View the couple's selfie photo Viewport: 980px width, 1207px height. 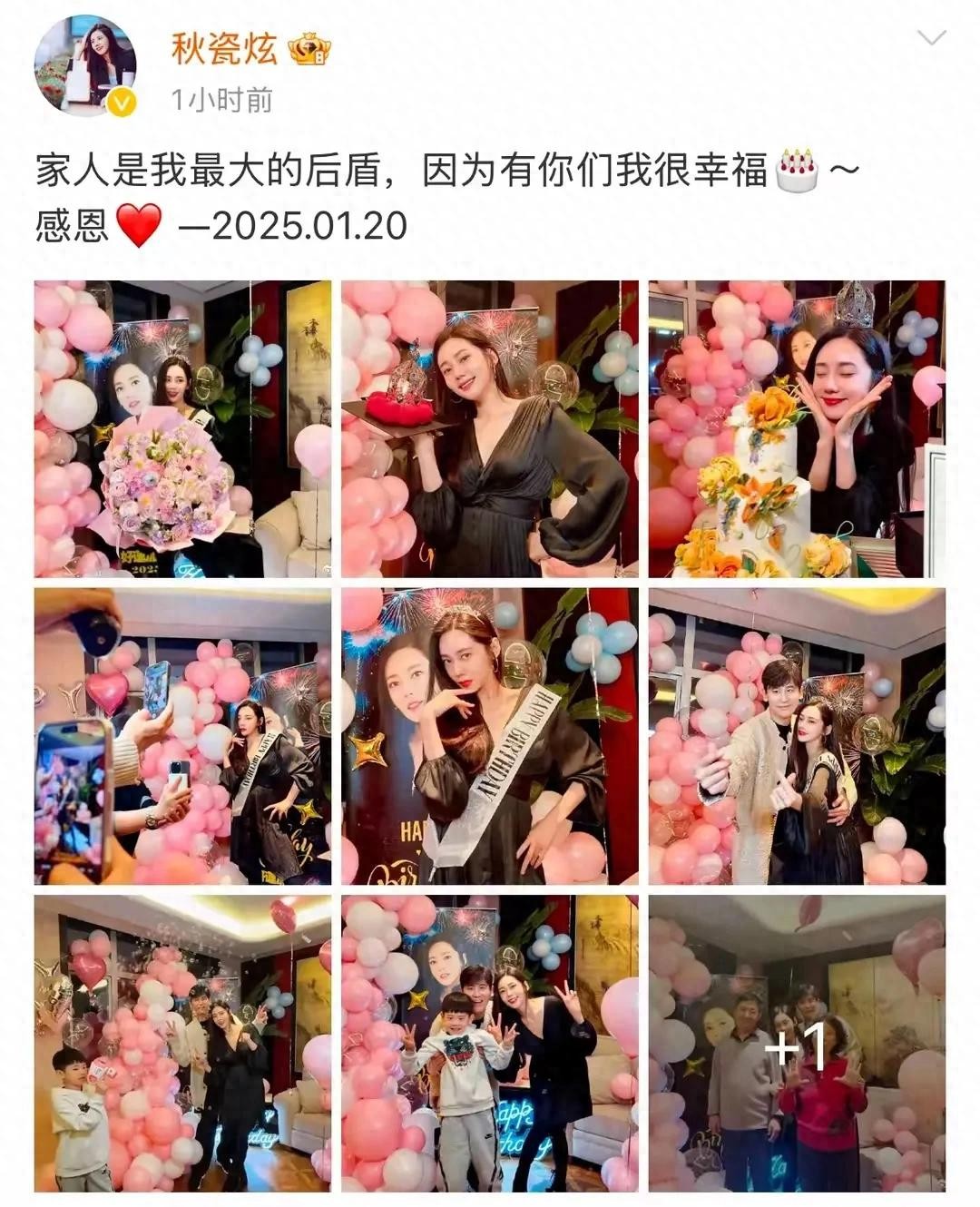pyautogui.click(x=797, y=736)
